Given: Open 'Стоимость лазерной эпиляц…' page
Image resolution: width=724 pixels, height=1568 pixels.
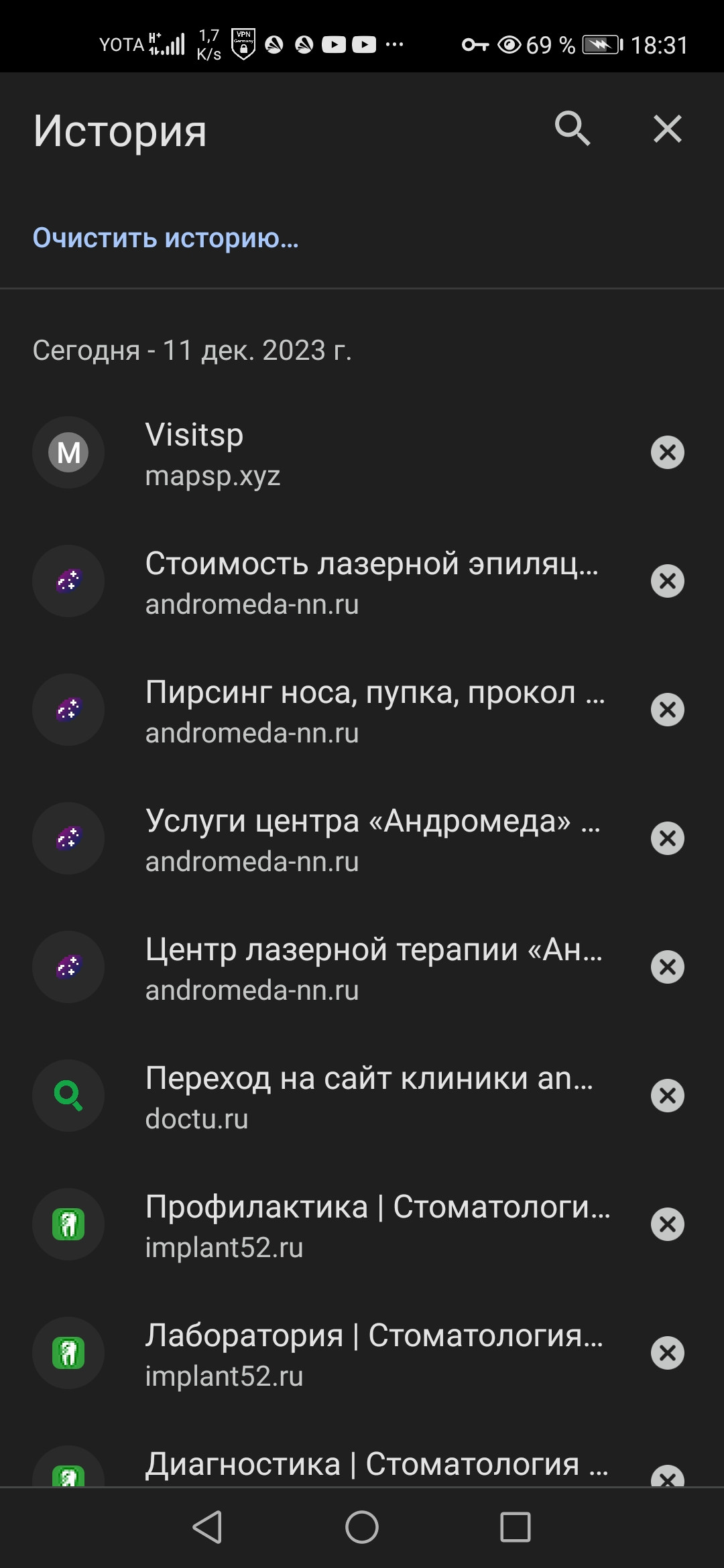Looking at the screenshot, I should click(371, 582).
